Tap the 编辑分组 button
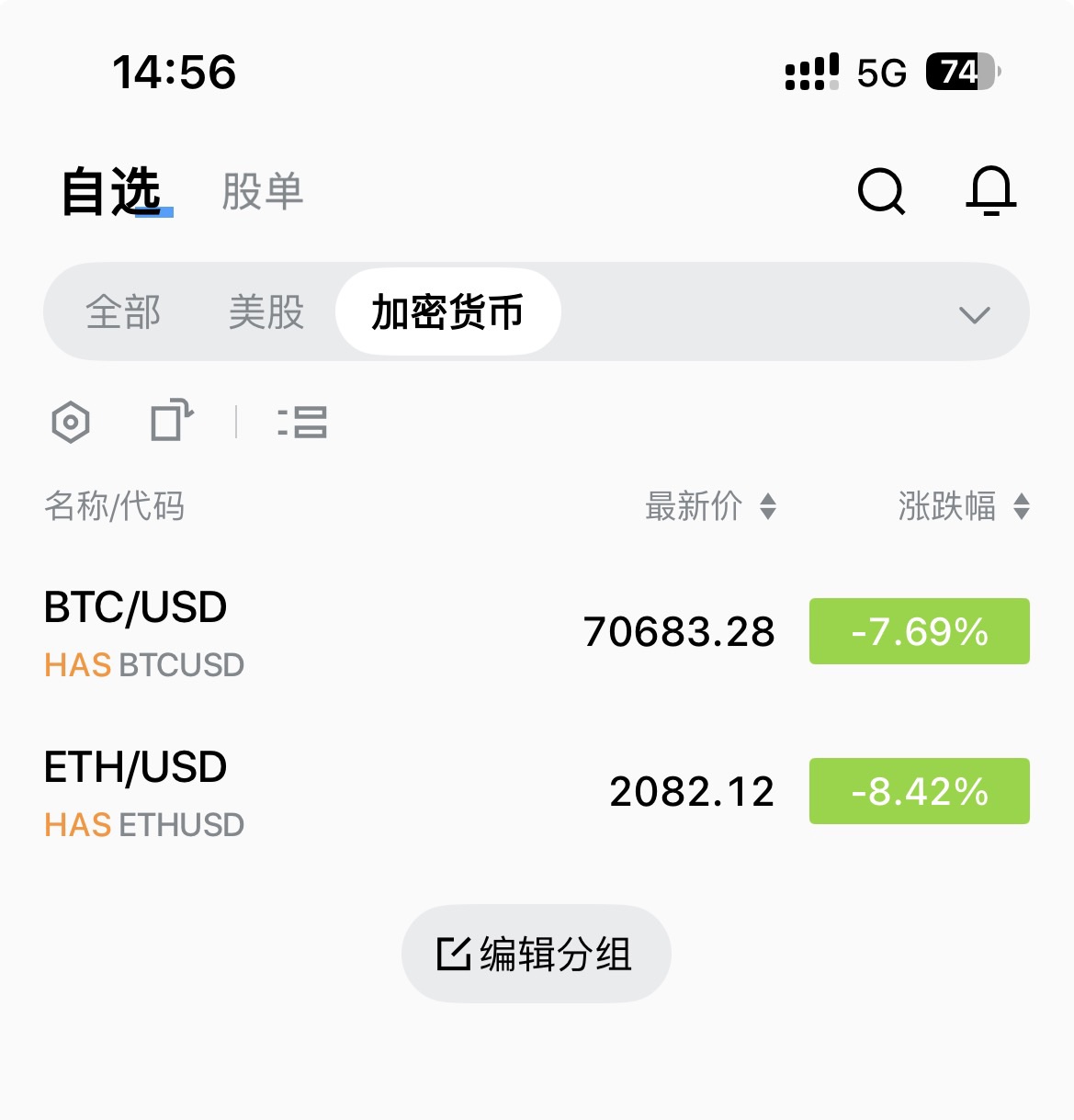The image size is (1074, 1120). coord(536,954)
